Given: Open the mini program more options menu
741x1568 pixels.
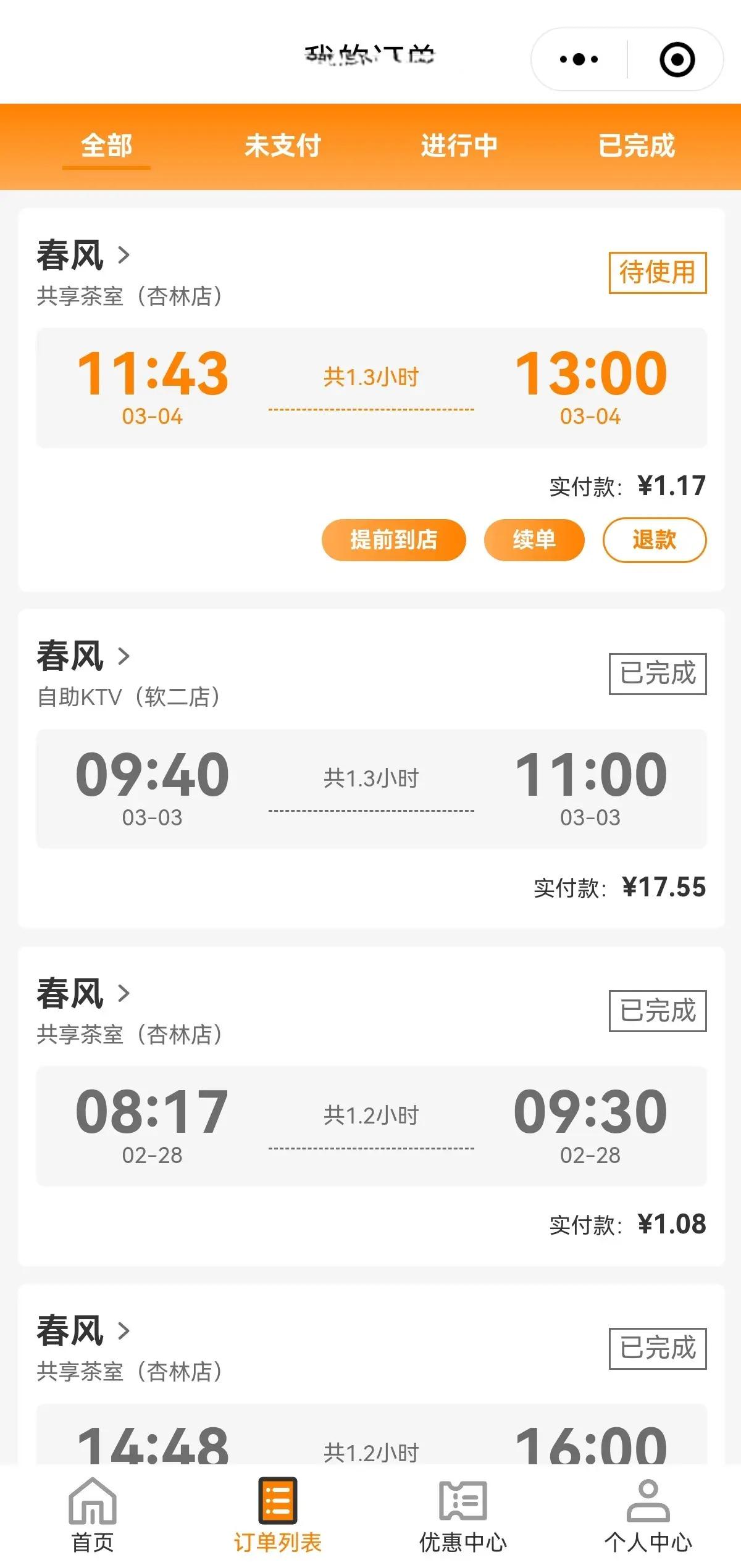Looking at the screenshot, I should tap(579, 59).
